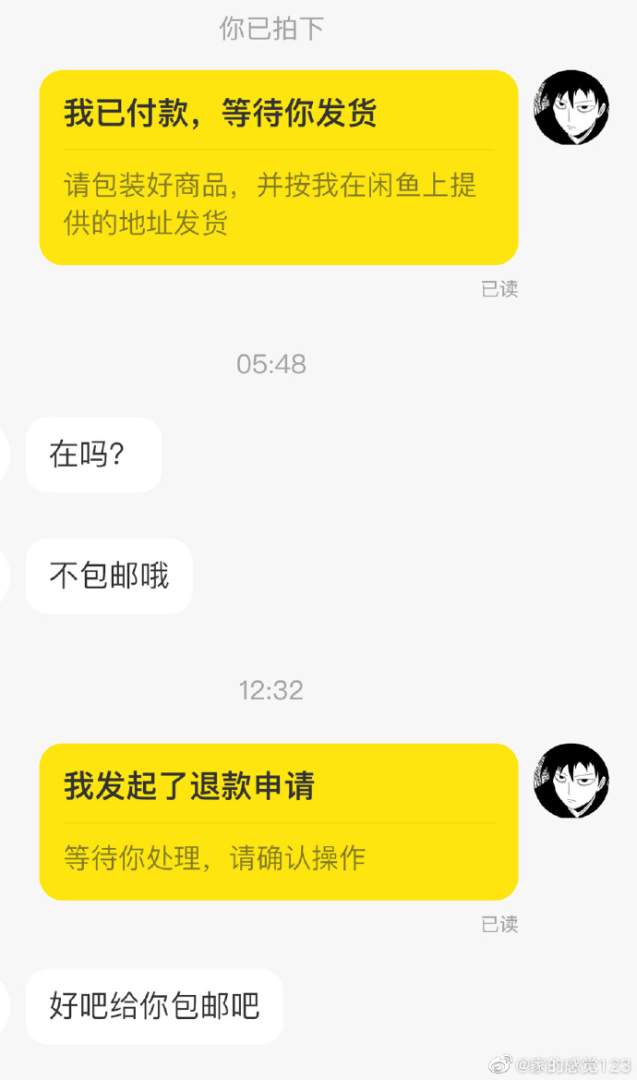
Task: Open the "我发起了退款申请" refund card
Action: 278,821
